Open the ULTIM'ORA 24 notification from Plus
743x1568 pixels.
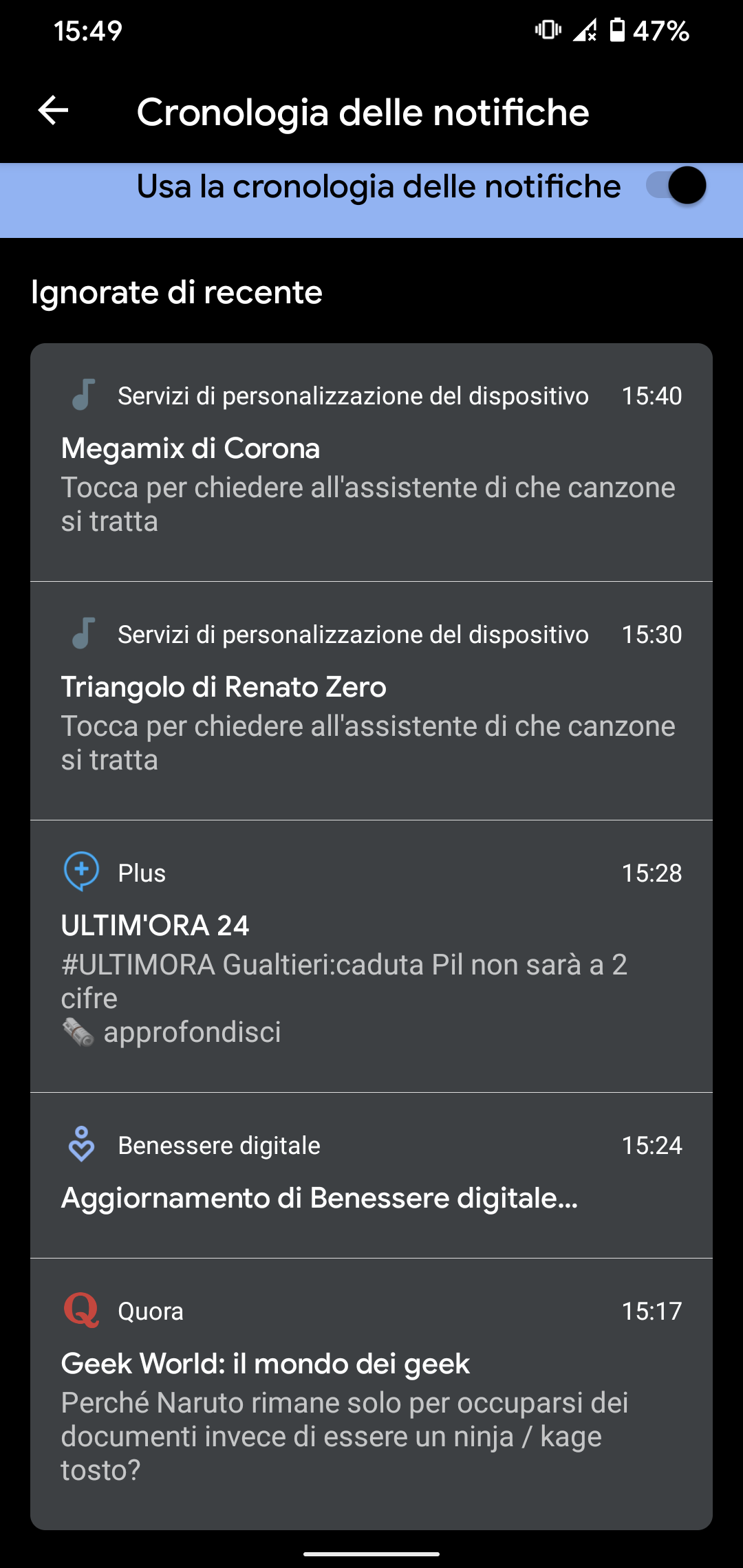[x=371, y=956]
